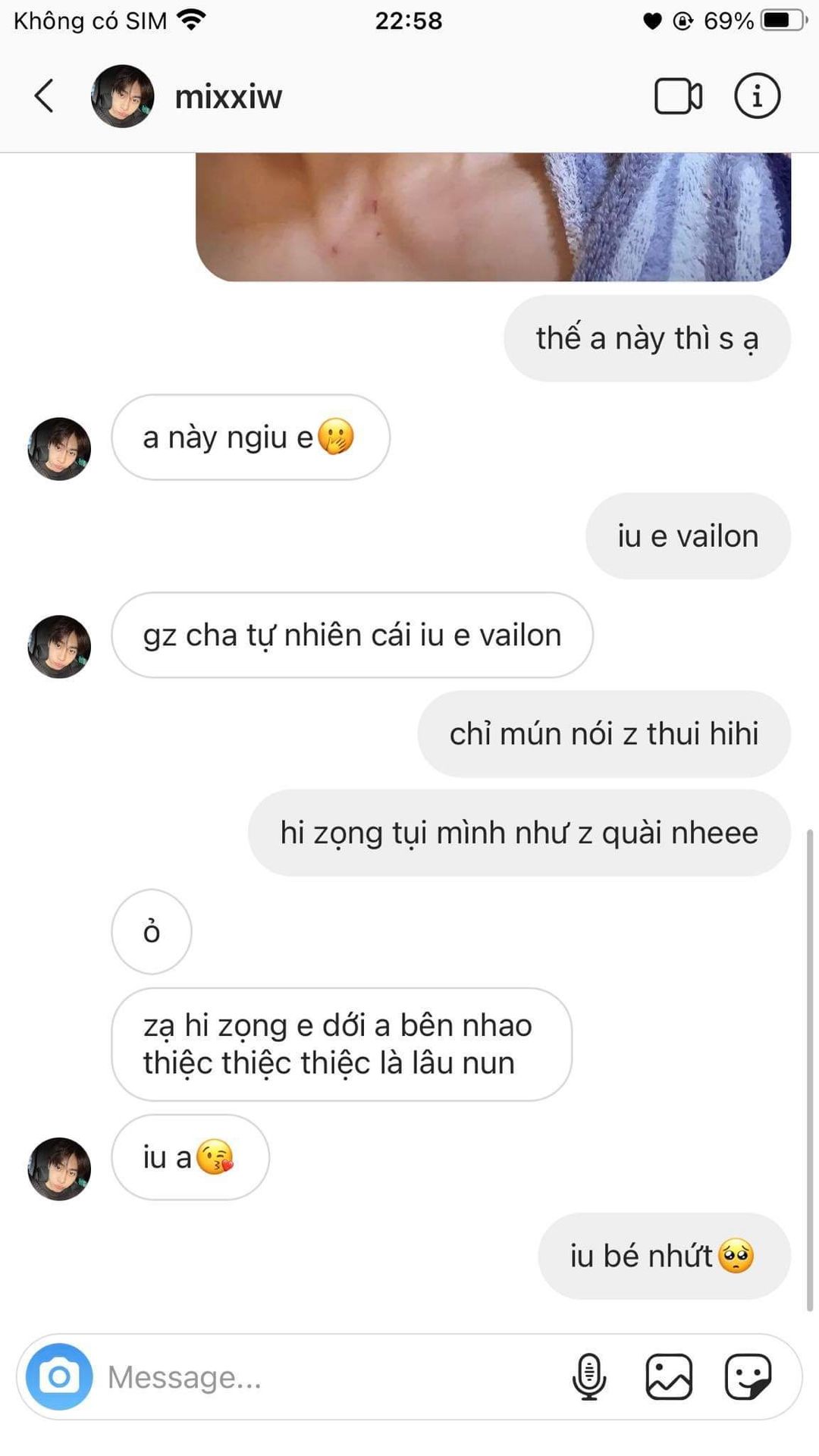Go back to the inbox

coord(44,96)
